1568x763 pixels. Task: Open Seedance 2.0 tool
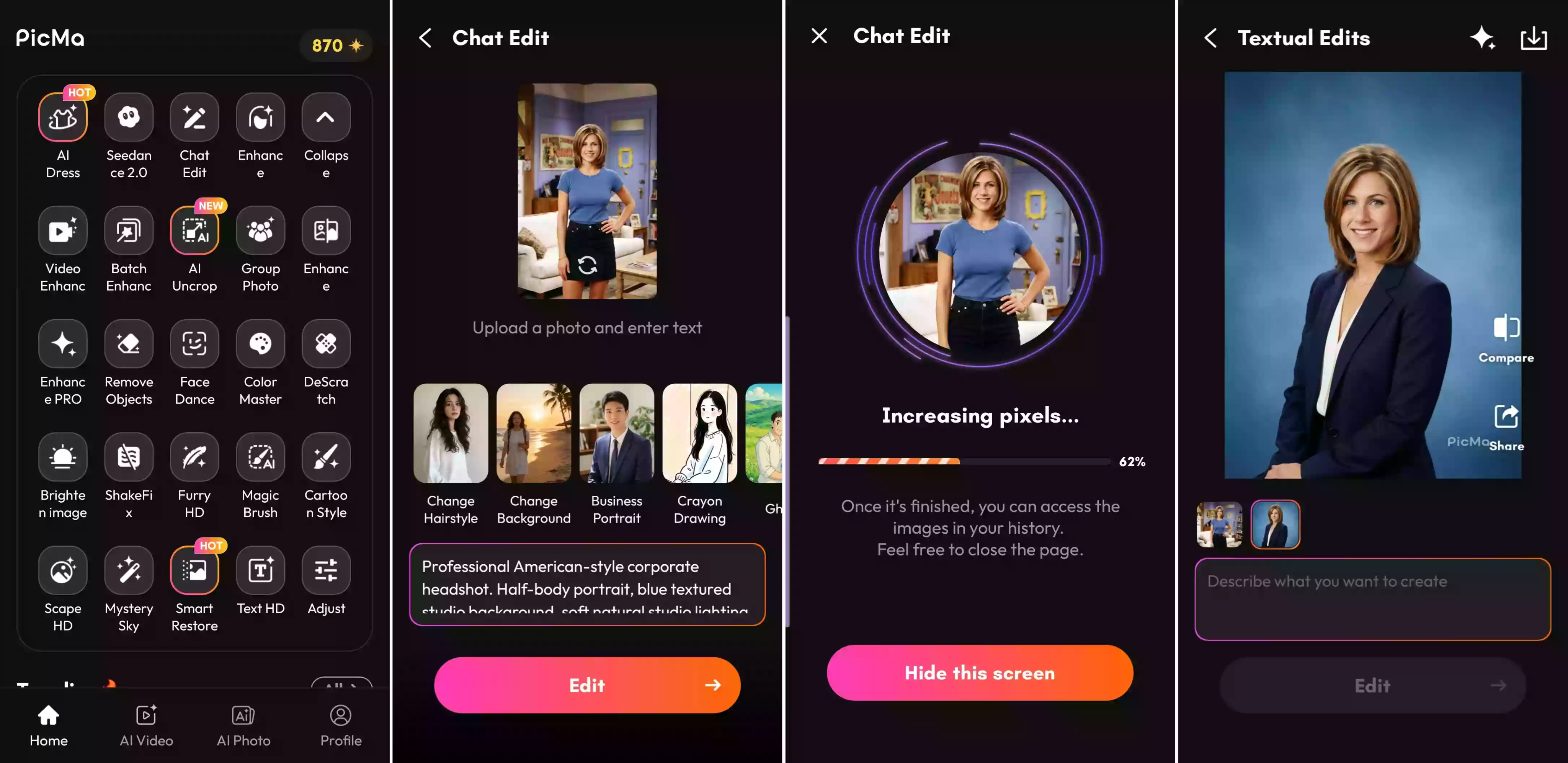(129, 118)
